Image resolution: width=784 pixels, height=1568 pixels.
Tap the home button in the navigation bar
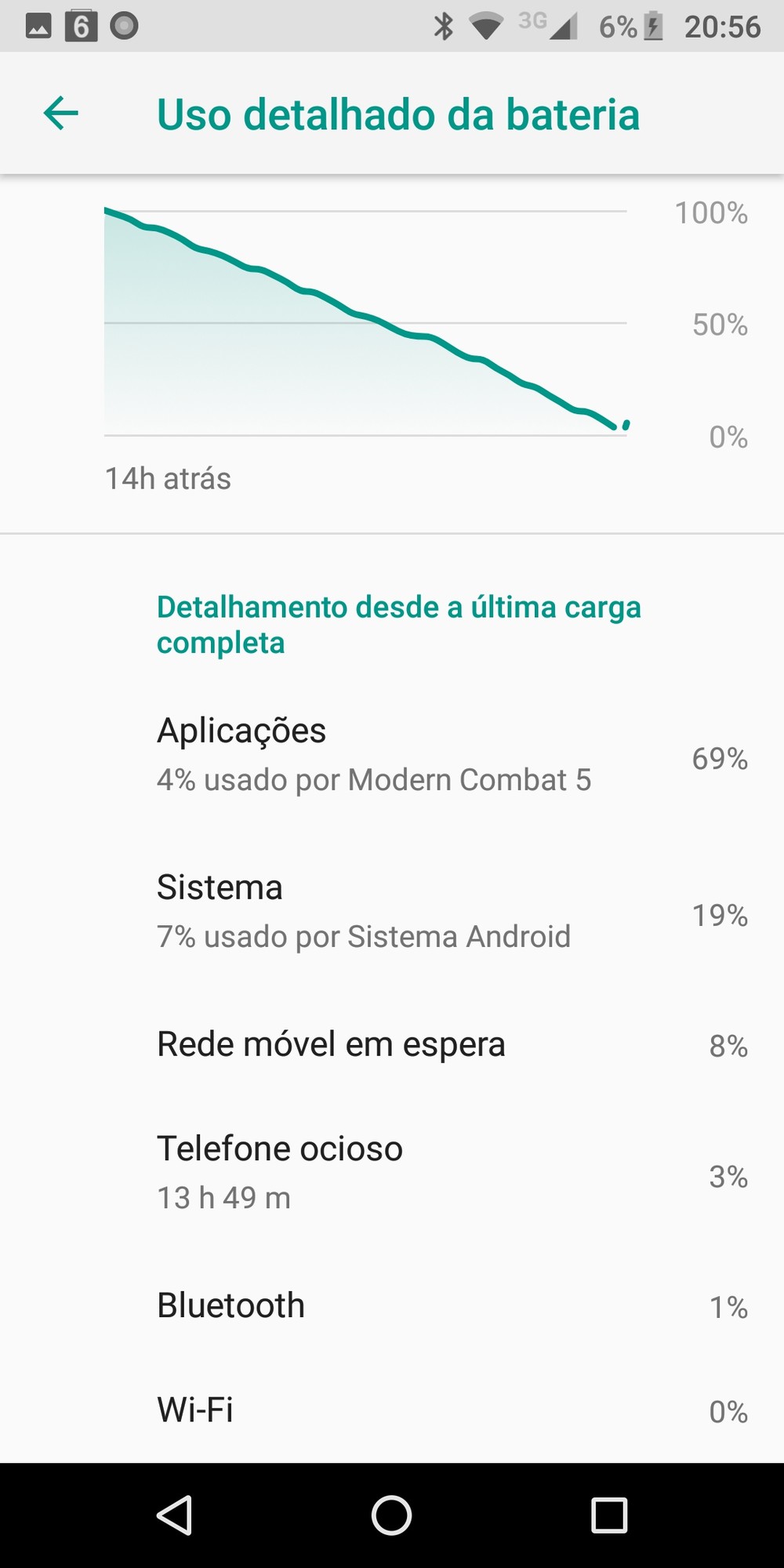pos(391,1515)
